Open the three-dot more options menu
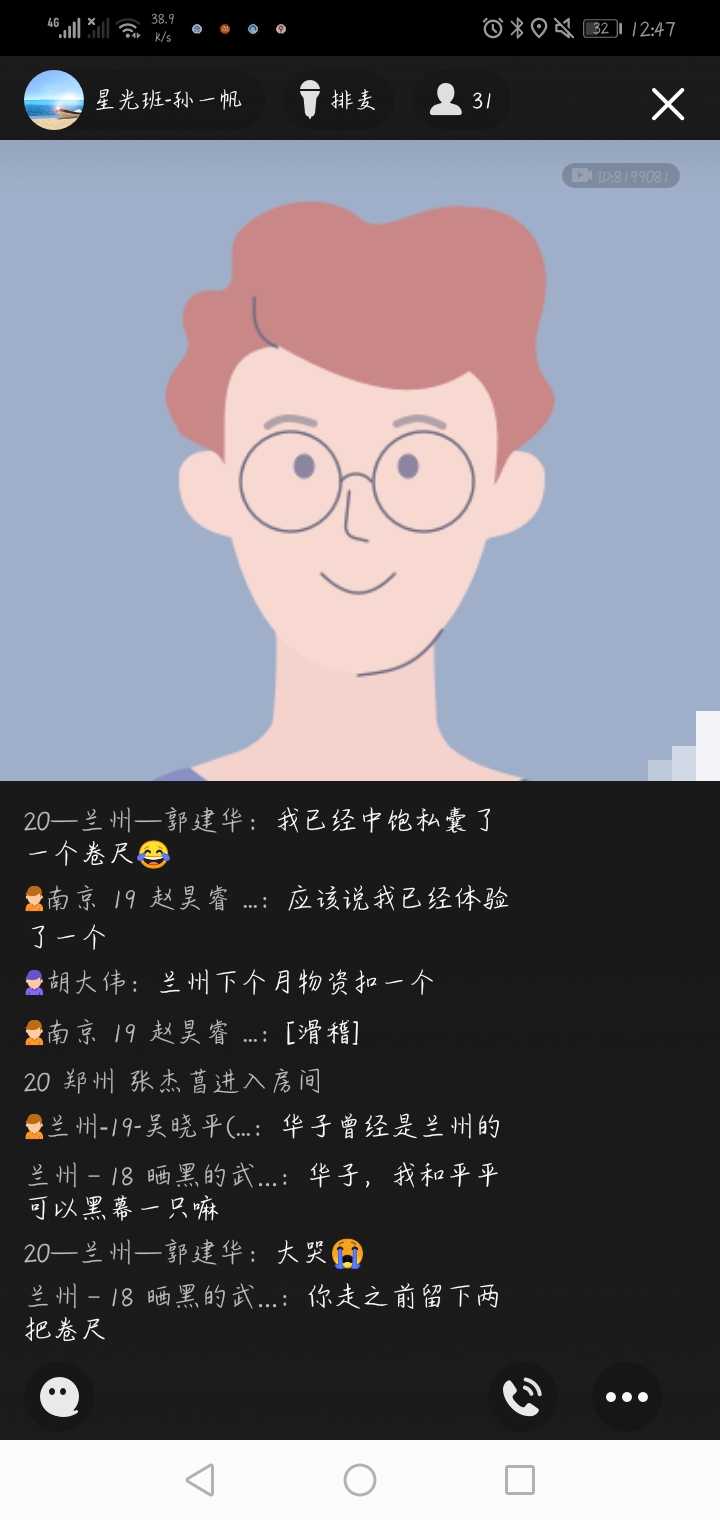 (627, 1396)
